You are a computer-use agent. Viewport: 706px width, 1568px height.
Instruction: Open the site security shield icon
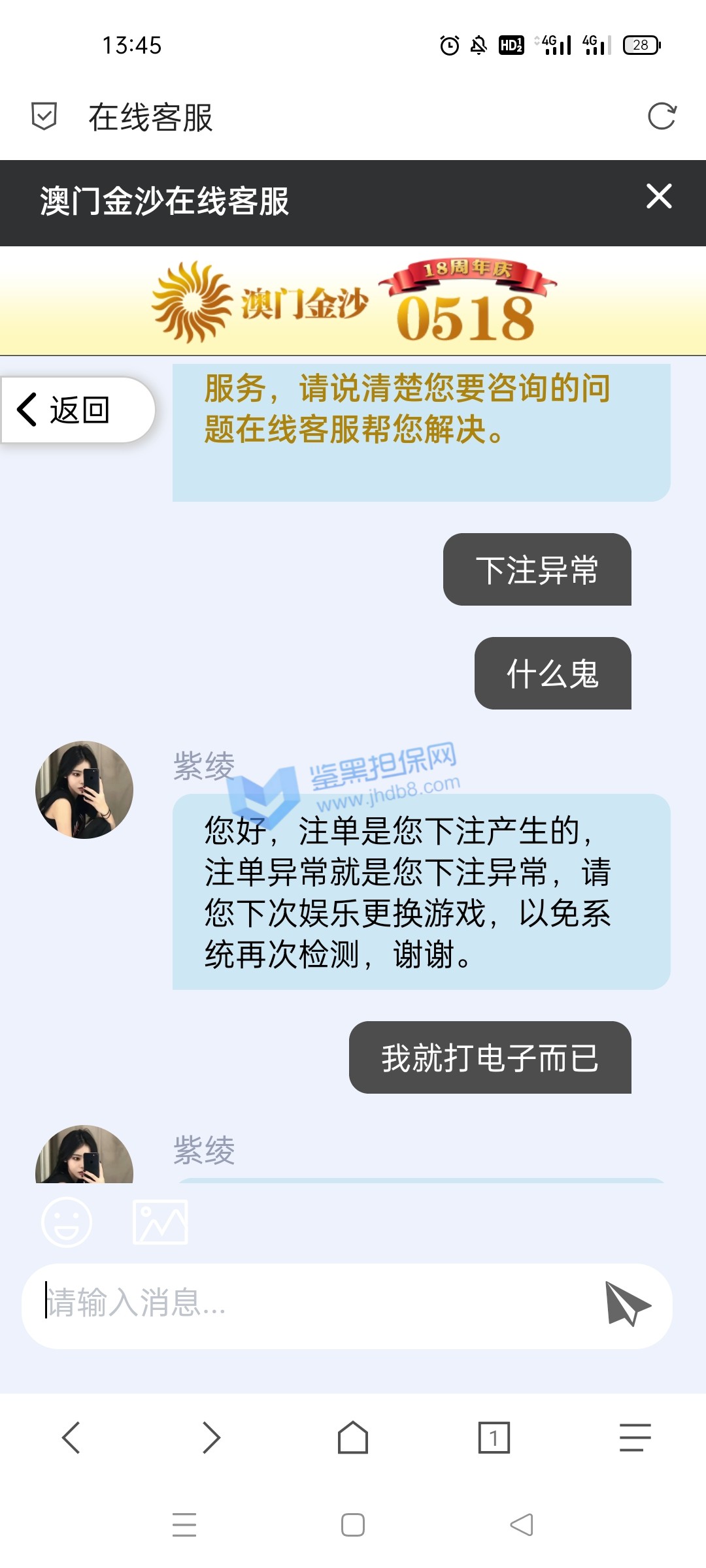pyautogui.click(x=44, y=117)
